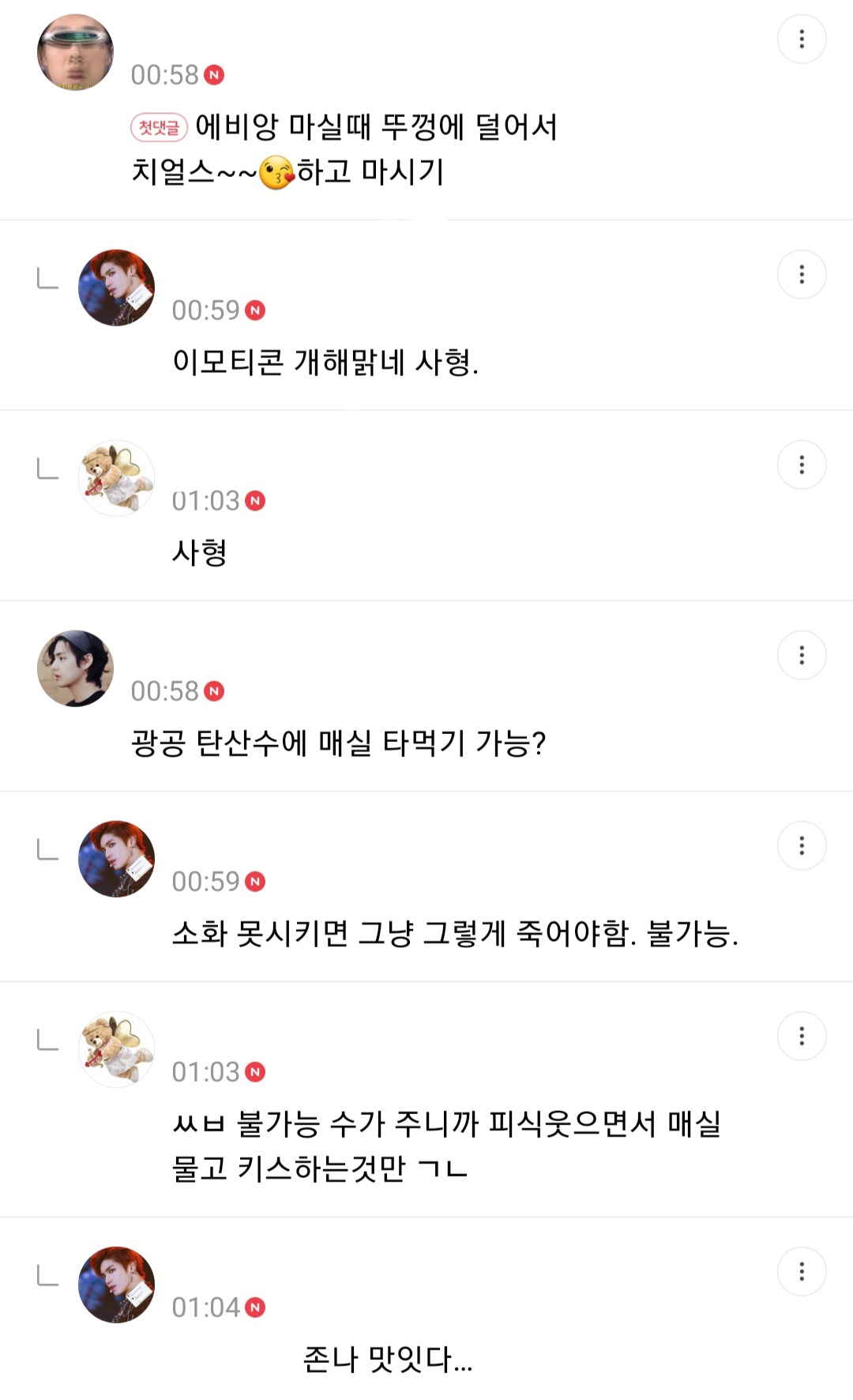Screen dimensions: 853x1400
Task: Open options for the 01:03 매실 reply
Action: click(802, 1035)
